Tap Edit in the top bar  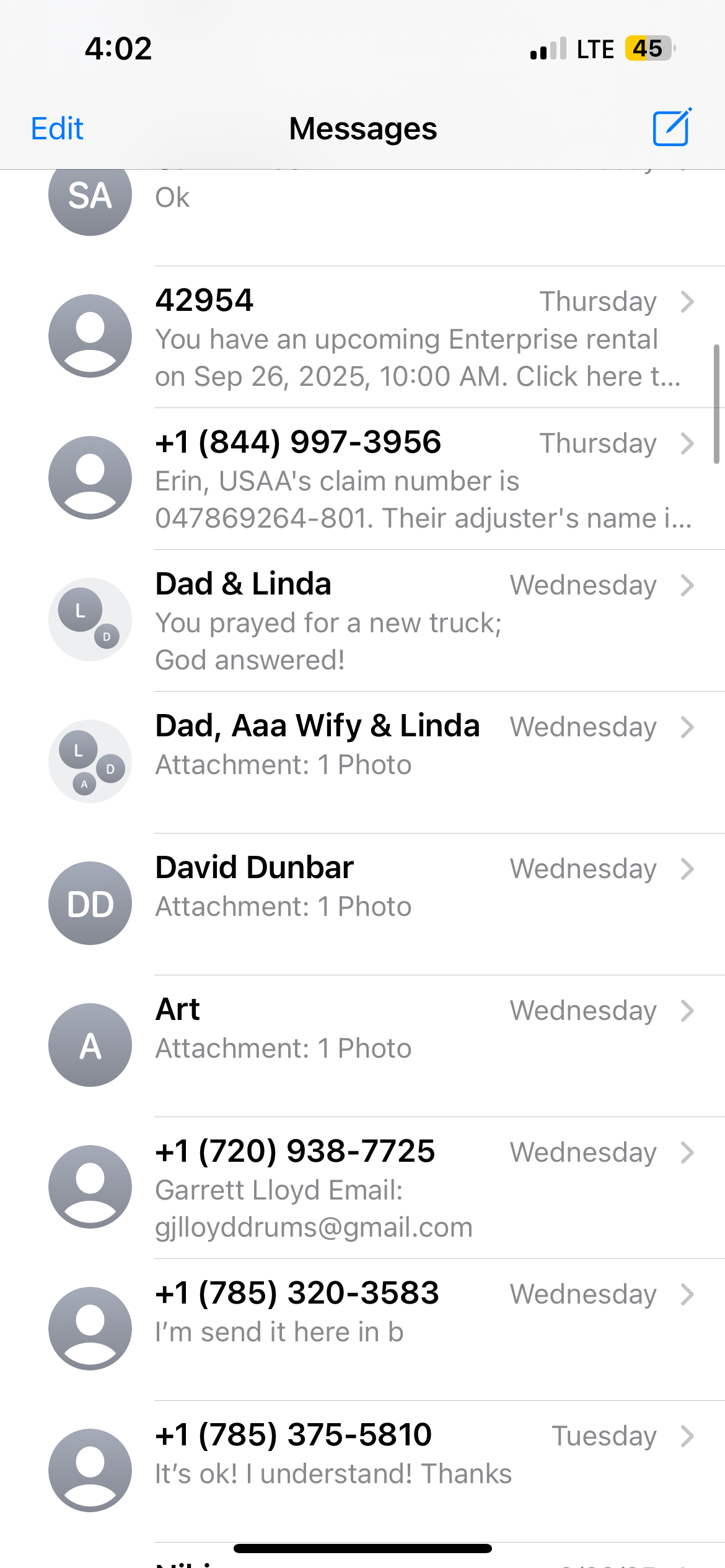pyautogui.click(x=57, y=129)
